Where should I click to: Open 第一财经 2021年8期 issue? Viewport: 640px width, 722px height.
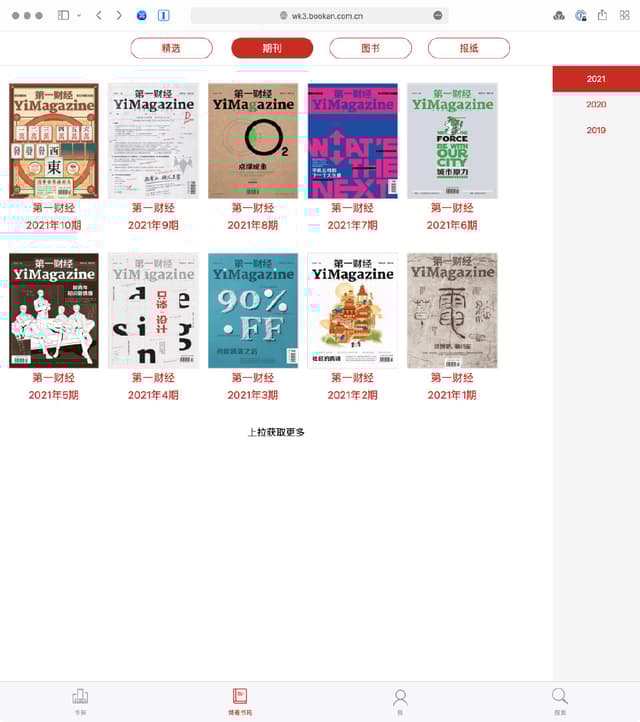(x=253, y=141)
